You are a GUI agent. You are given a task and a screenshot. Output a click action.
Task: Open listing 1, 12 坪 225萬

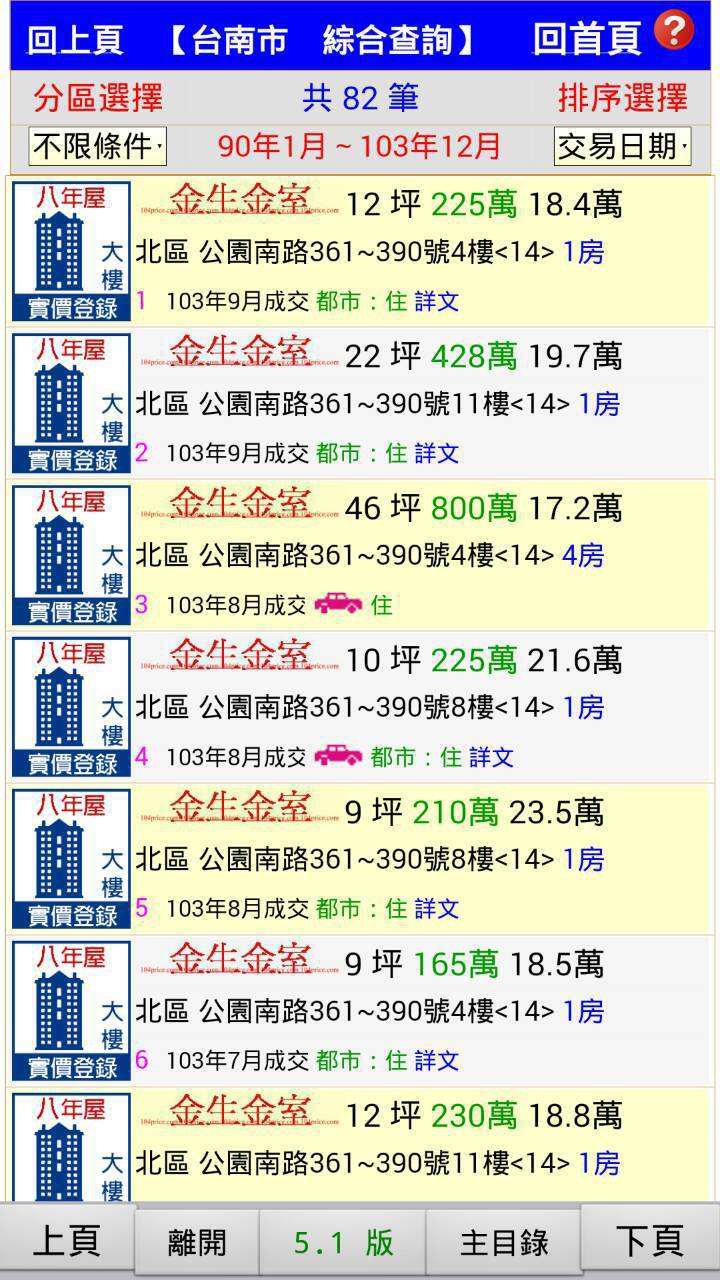361,251
